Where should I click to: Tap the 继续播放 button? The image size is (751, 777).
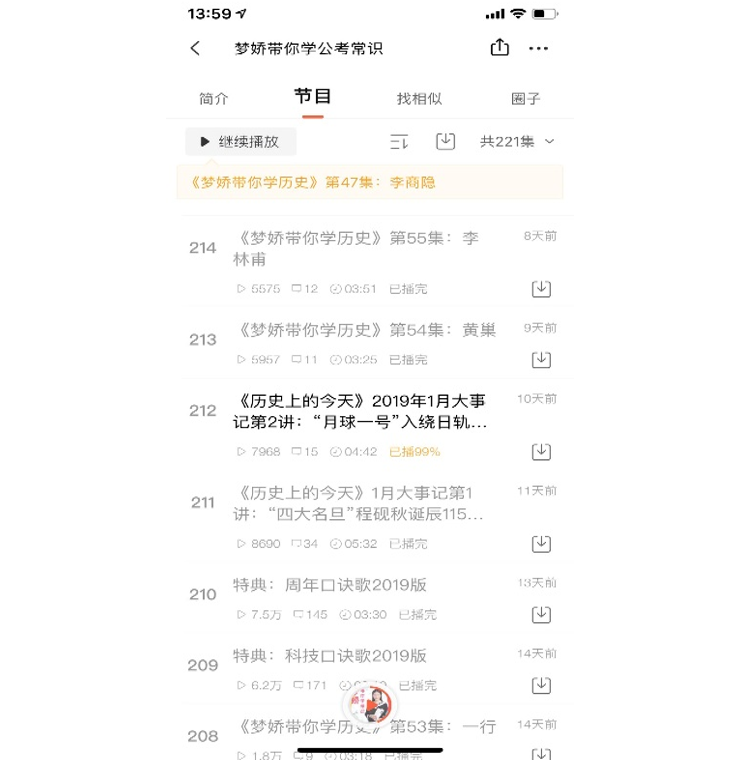tap(241, 142)
